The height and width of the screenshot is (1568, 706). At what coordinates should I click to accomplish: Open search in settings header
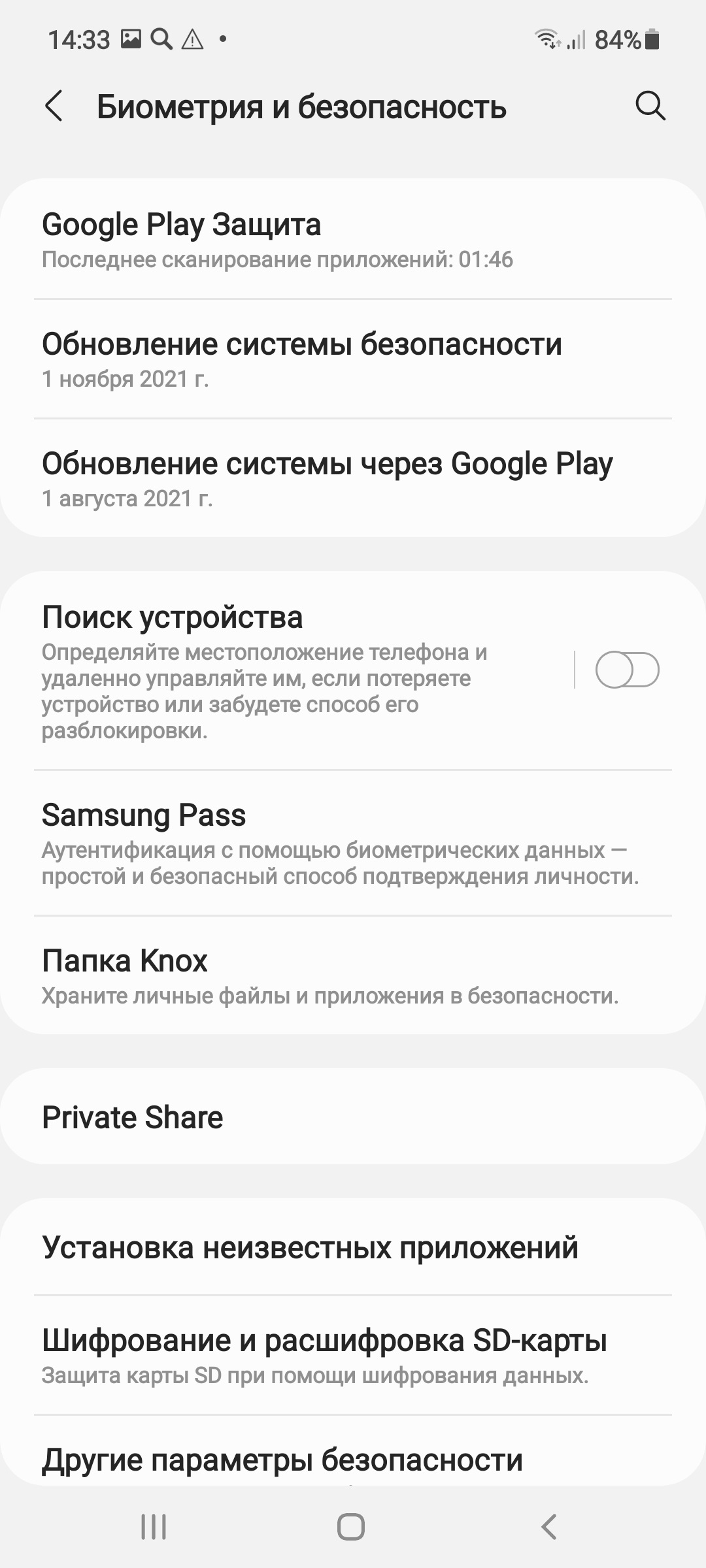pos(650,106)
